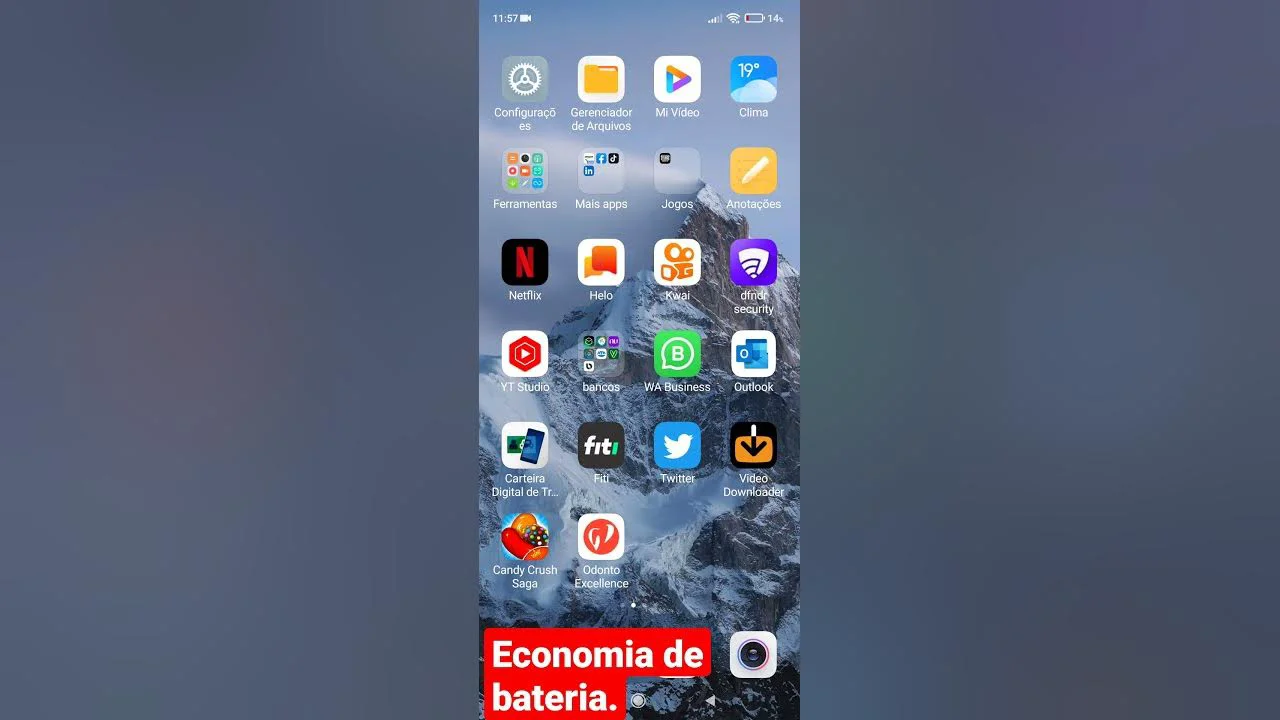Open the Mi Vídeo app

[x=677, y=79]
